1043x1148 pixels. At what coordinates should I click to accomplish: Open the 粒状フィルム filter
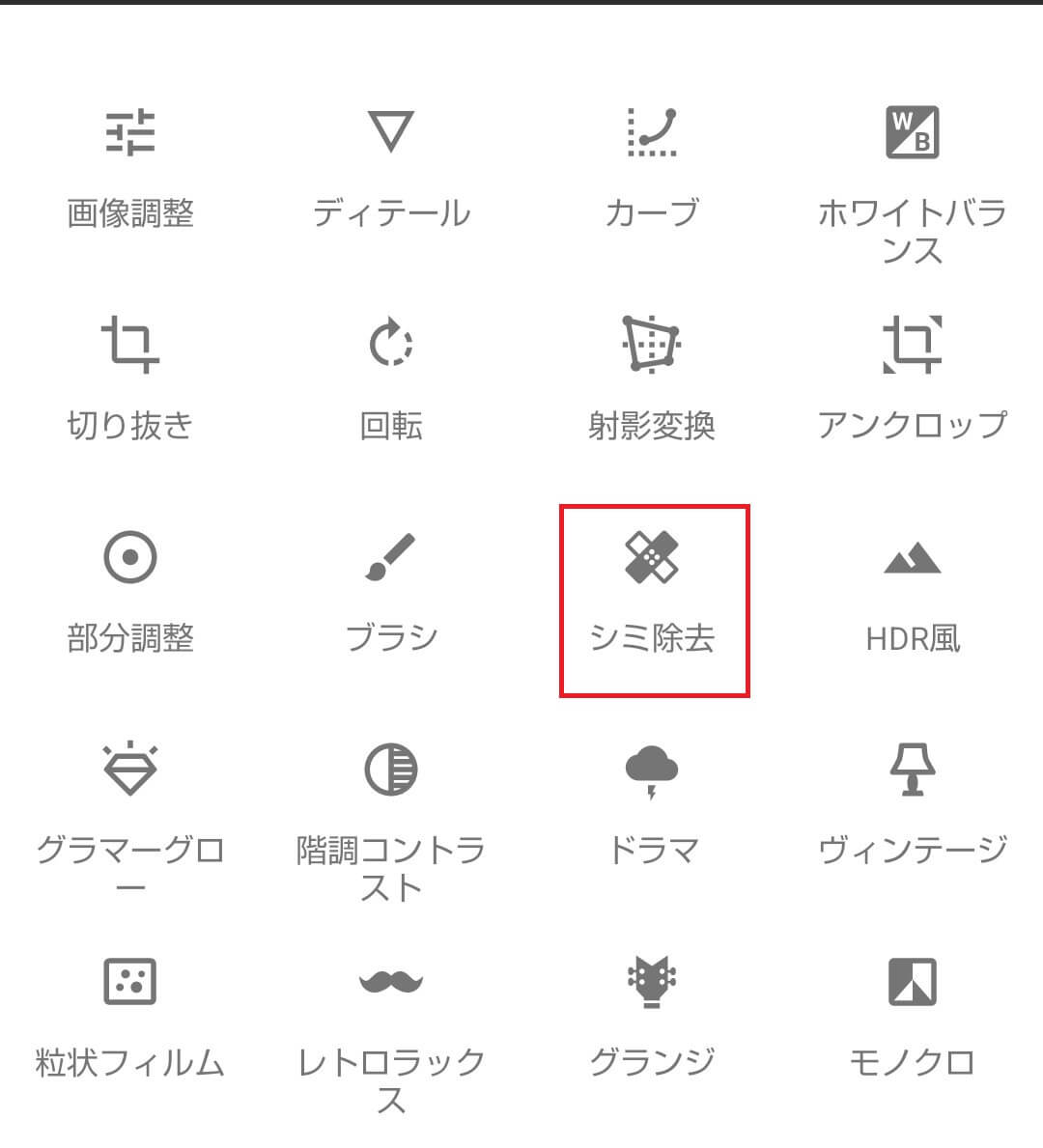tap(130, 1016)
